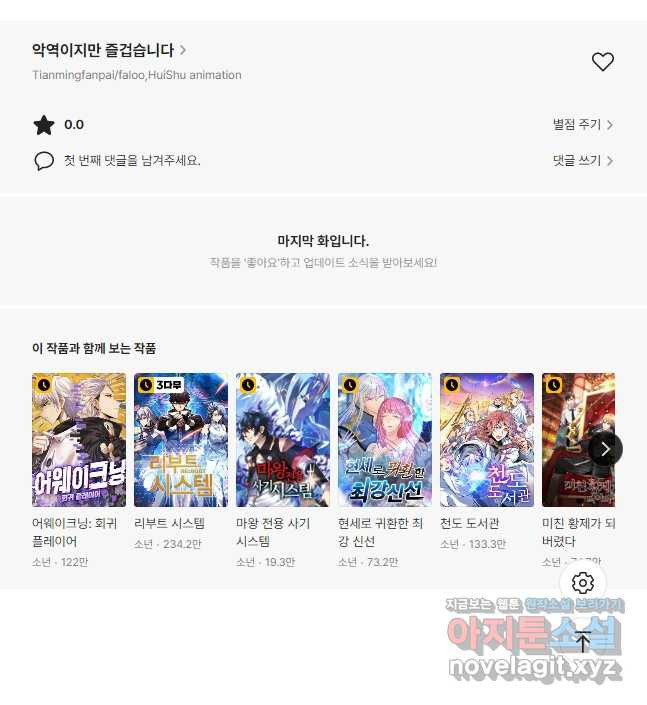Like this webtoon with the heart icon
This screenshot has width=647, height=705.
602,62
